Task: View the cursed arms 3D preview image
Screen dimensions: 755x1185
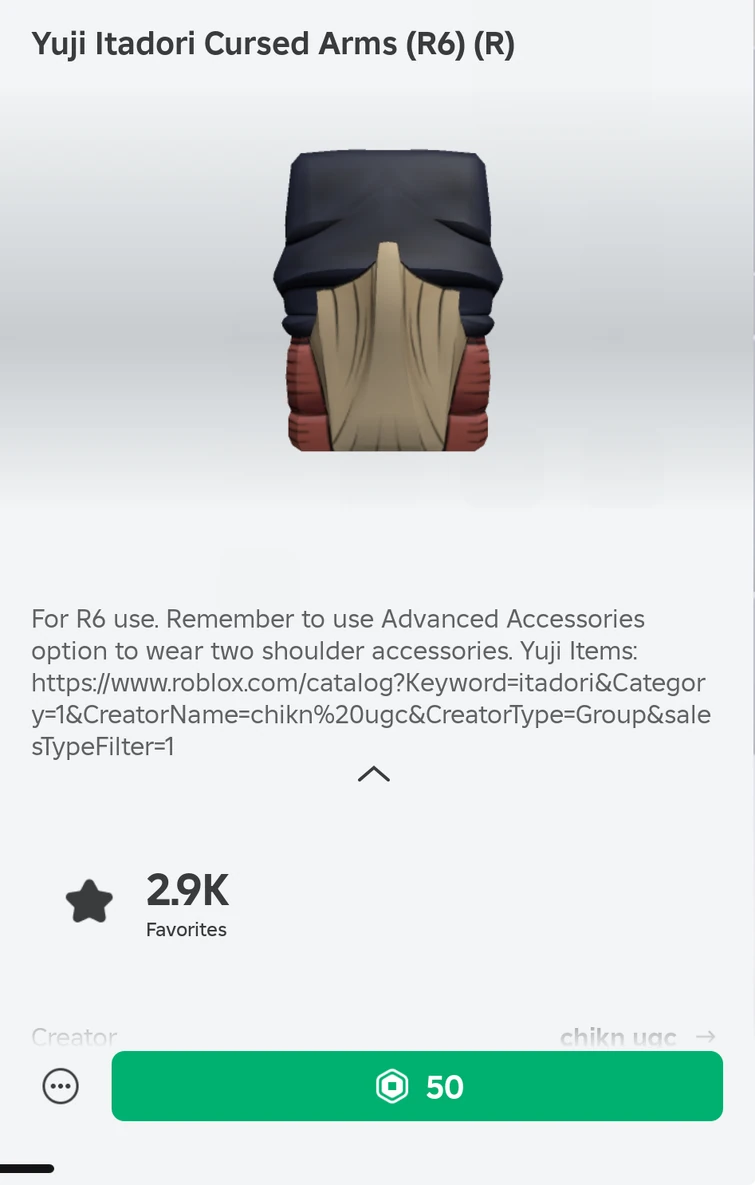Action: (x=388, y=300)
